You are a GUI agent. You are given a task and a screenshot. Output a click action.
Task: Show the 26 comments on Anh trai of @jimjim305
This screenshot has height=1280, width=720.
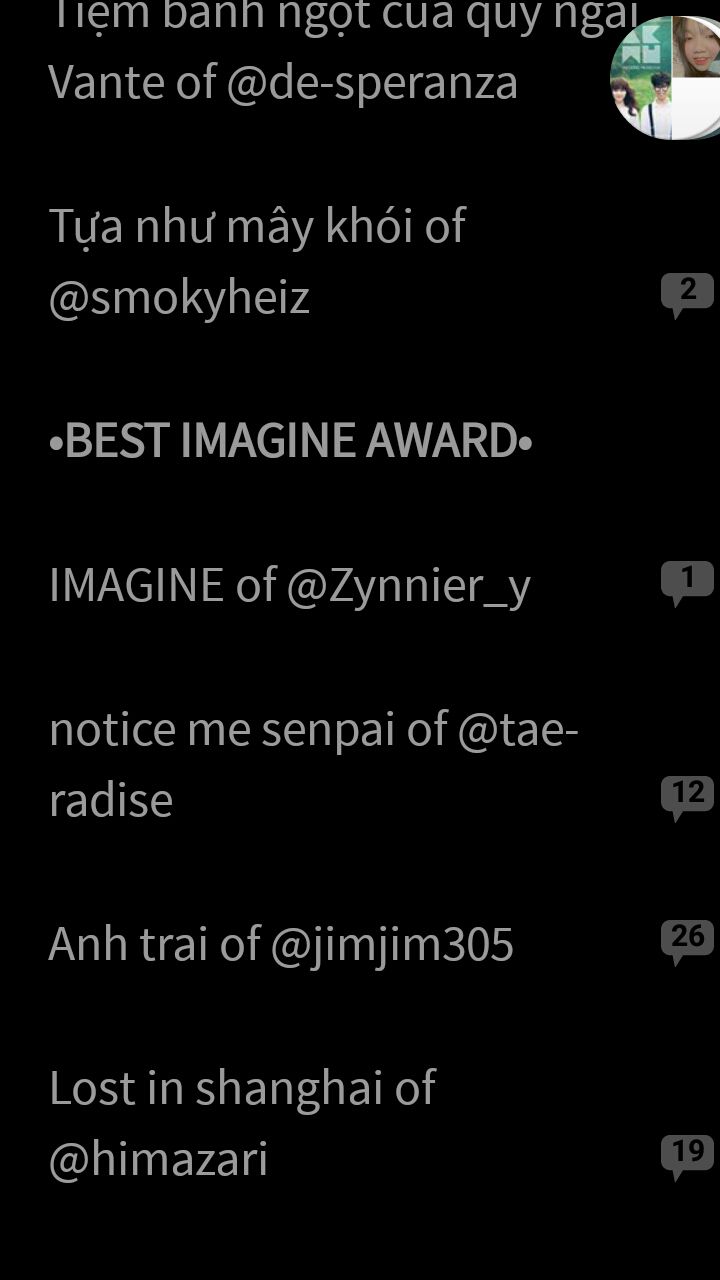(x=687, y=940)
